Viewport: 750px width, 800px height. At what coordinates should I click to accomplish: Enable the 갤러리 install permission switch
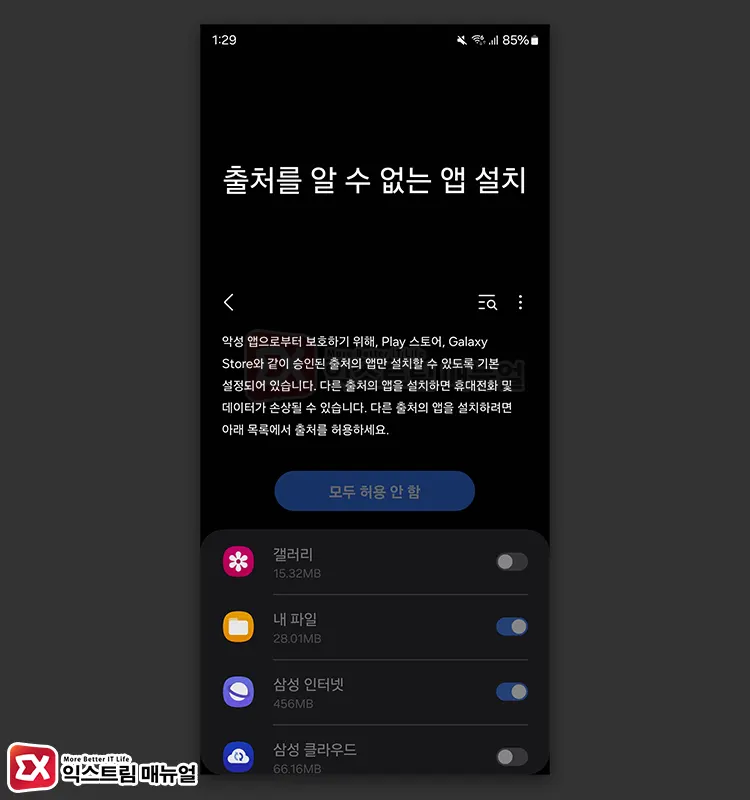(x=512, y=562)
